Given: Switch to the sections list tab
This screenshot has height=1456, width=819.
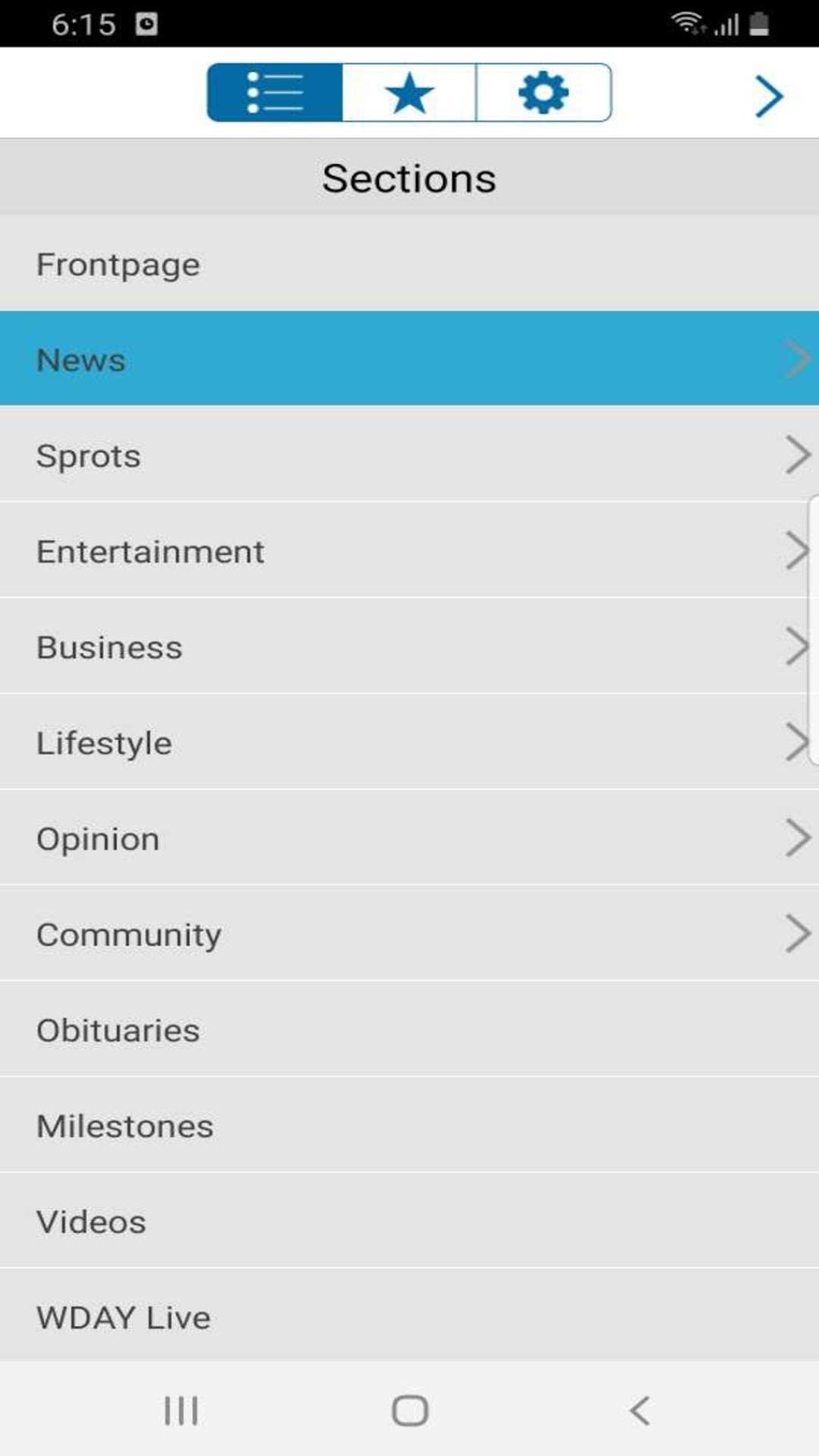Looking at the screenshot, I should tap(274, 93).
